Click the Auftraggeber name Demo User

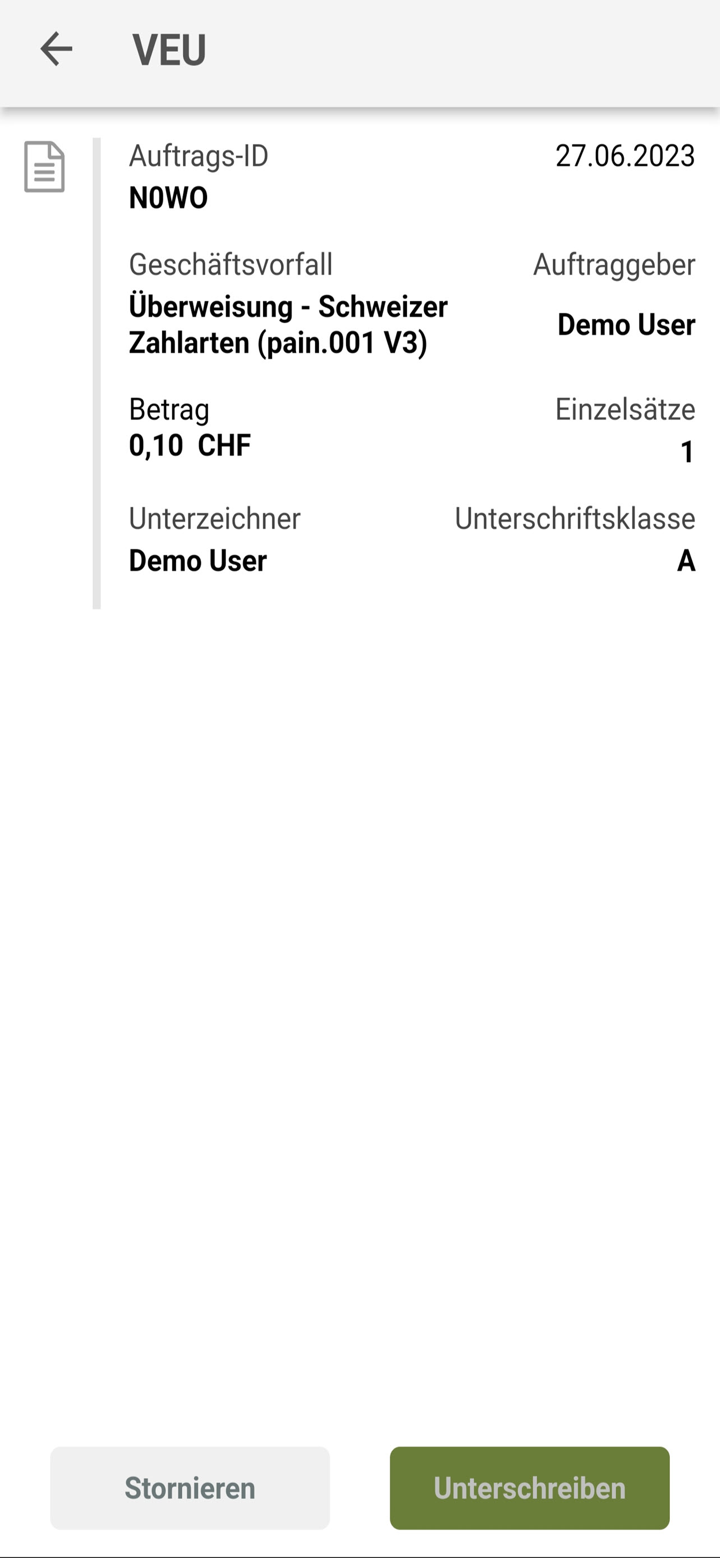tap(626, 325)
